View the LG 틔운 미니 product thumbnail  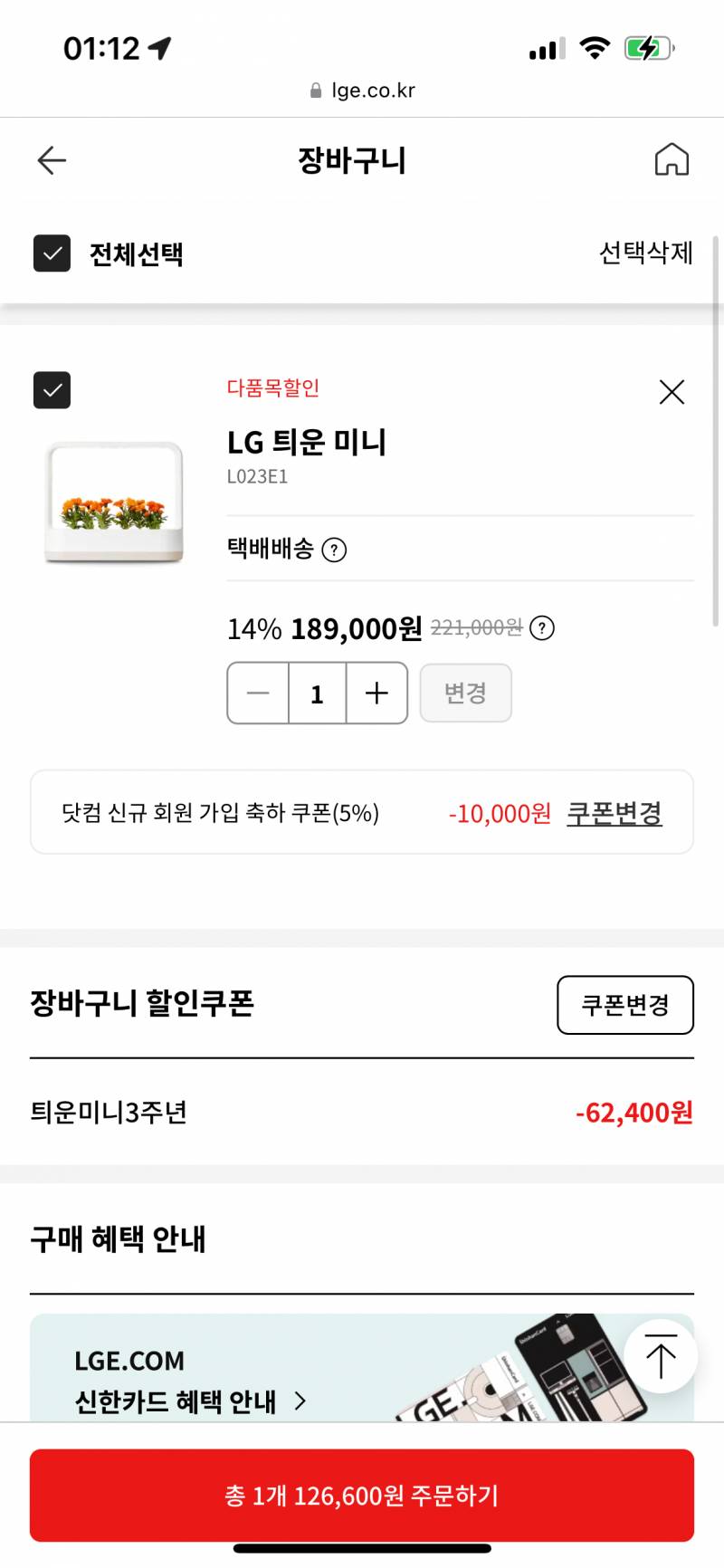point(112,502)
